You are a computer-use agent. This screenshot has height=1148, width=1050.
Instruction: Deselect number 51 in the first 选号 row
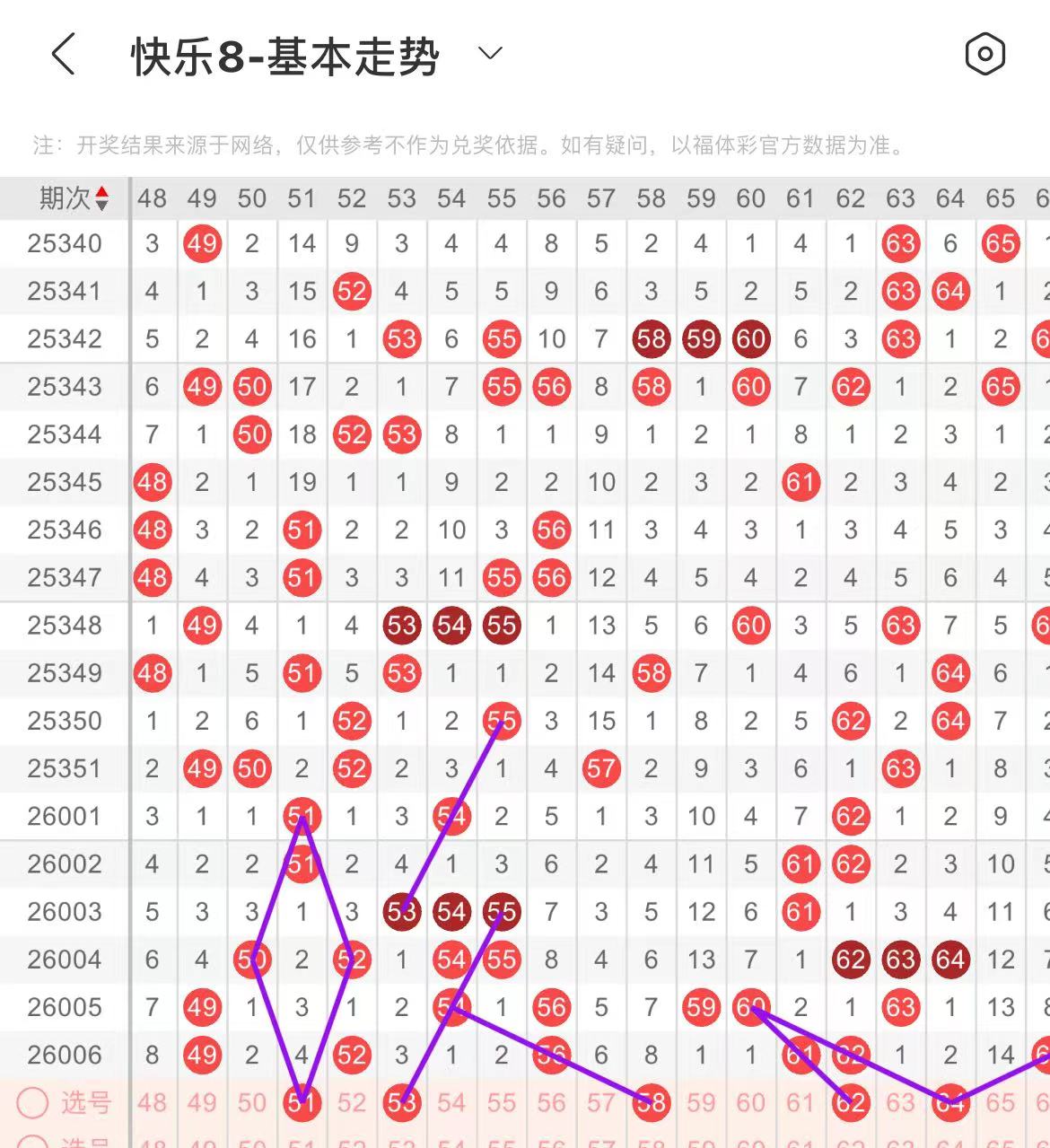pos(302,1102)
